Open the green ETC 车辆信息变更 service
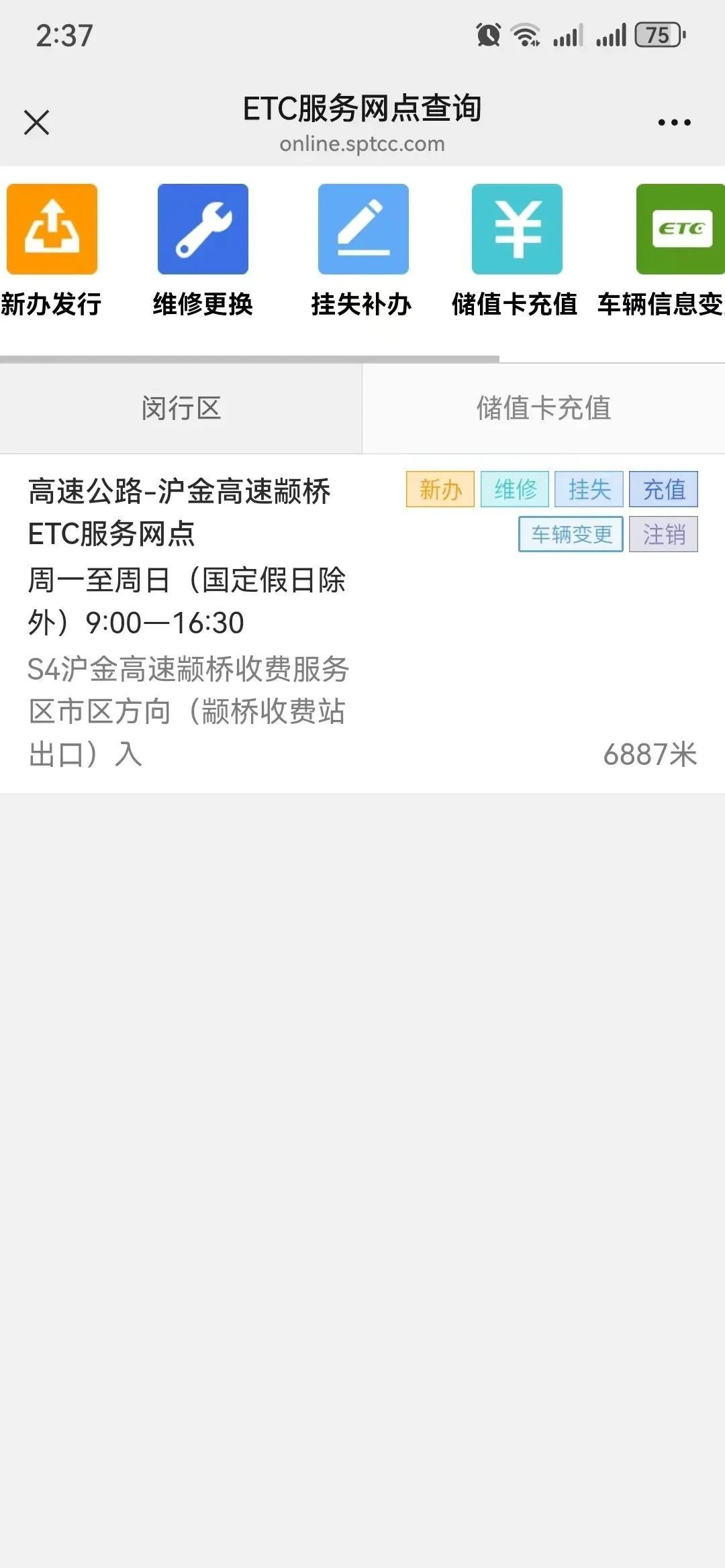Image resolution: width=725 pixels, height=1568 pixels. point(679,229)
